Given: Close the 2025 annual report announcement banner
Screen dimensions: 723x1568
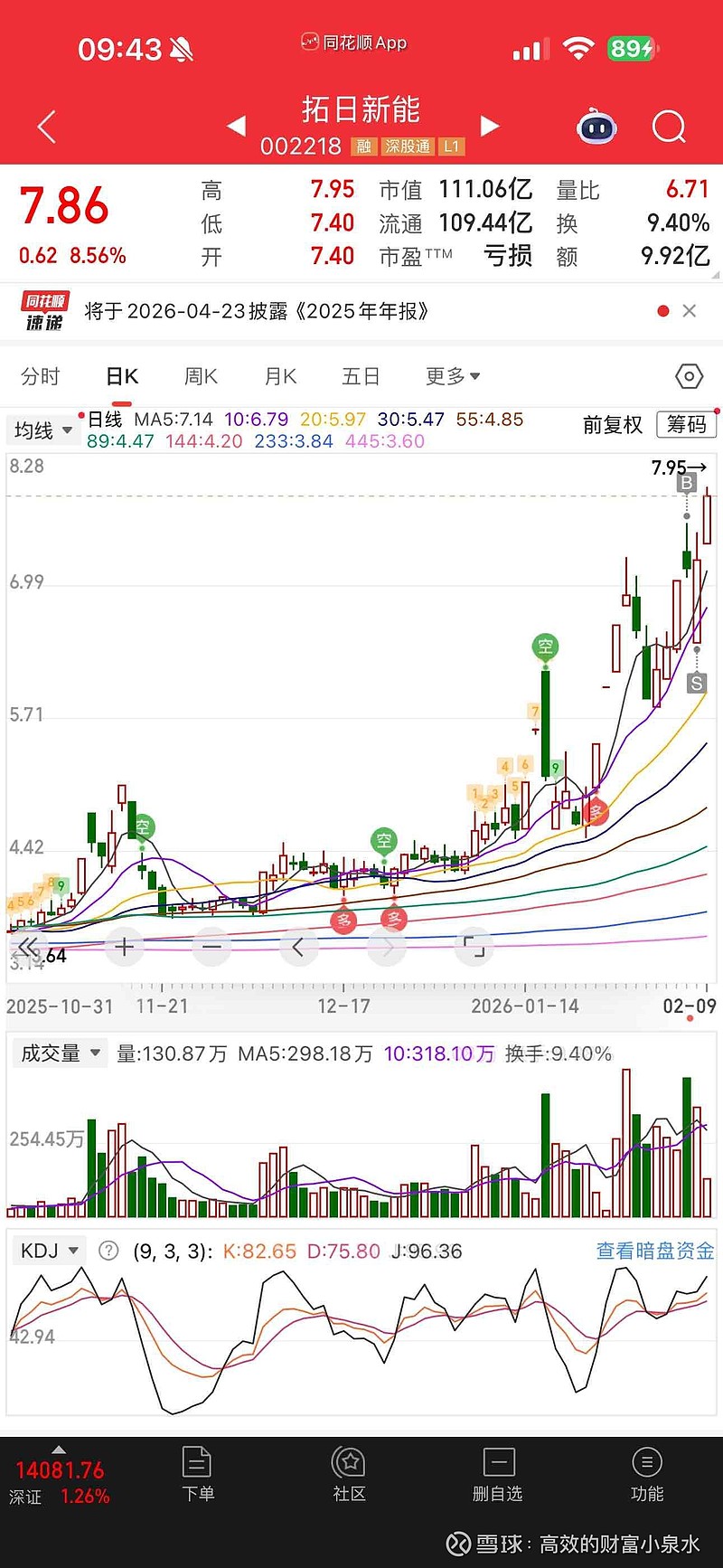Looking at the screenshot, I should pos(690,310).
